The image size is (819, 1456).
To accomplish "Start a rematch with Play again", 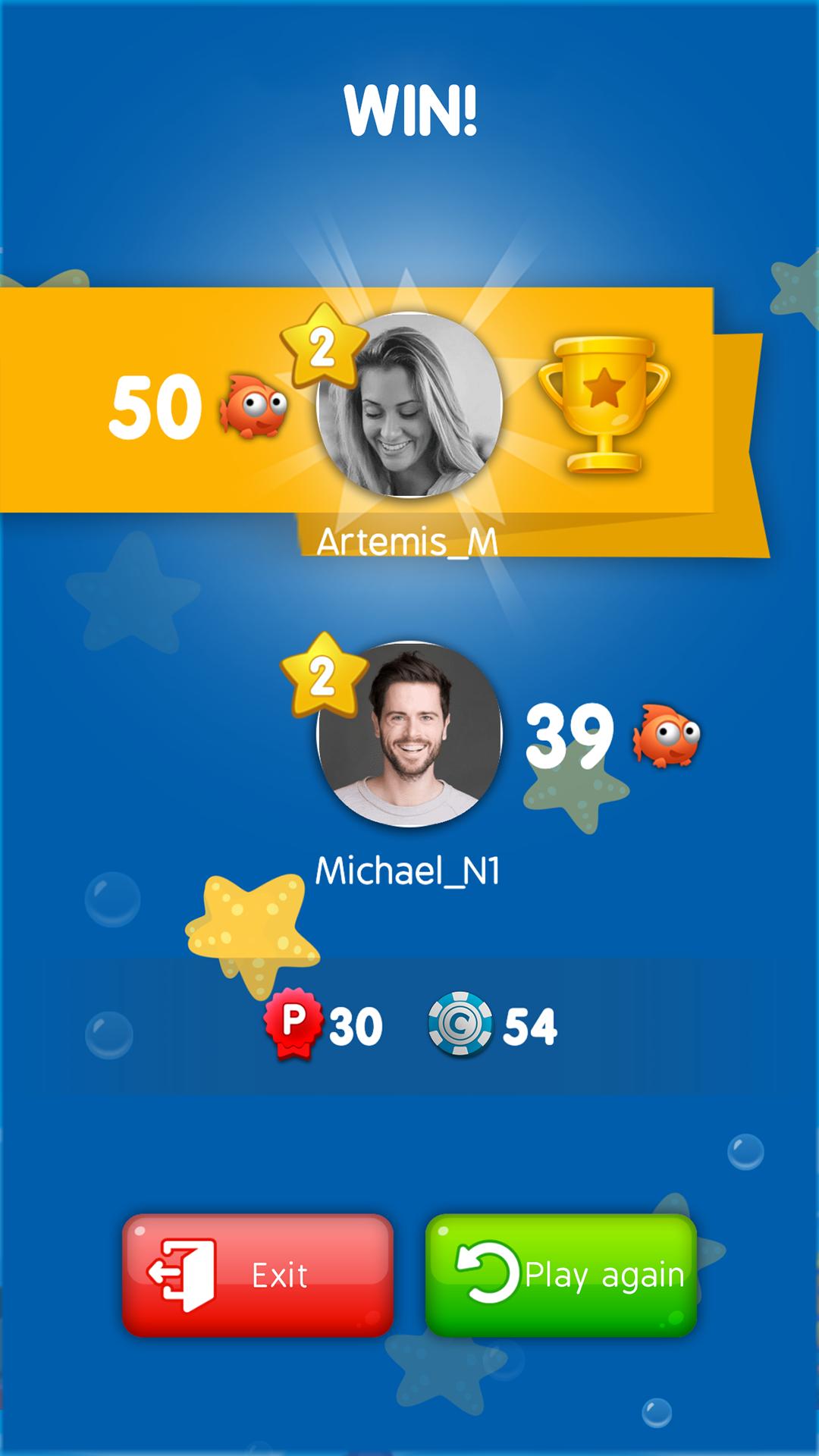I will (x=561, y=1275).
